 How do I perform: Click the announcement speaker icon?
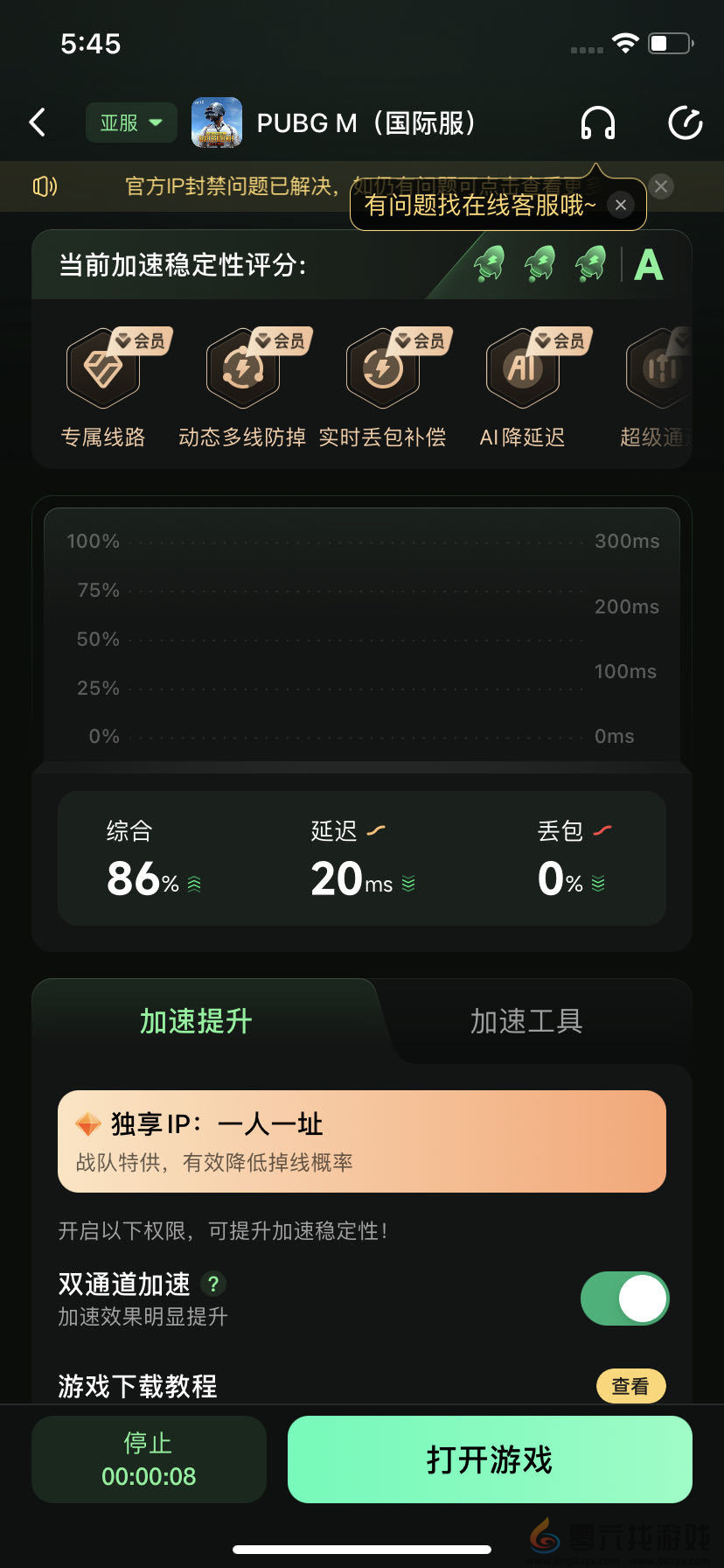click(x=44, y=185)
